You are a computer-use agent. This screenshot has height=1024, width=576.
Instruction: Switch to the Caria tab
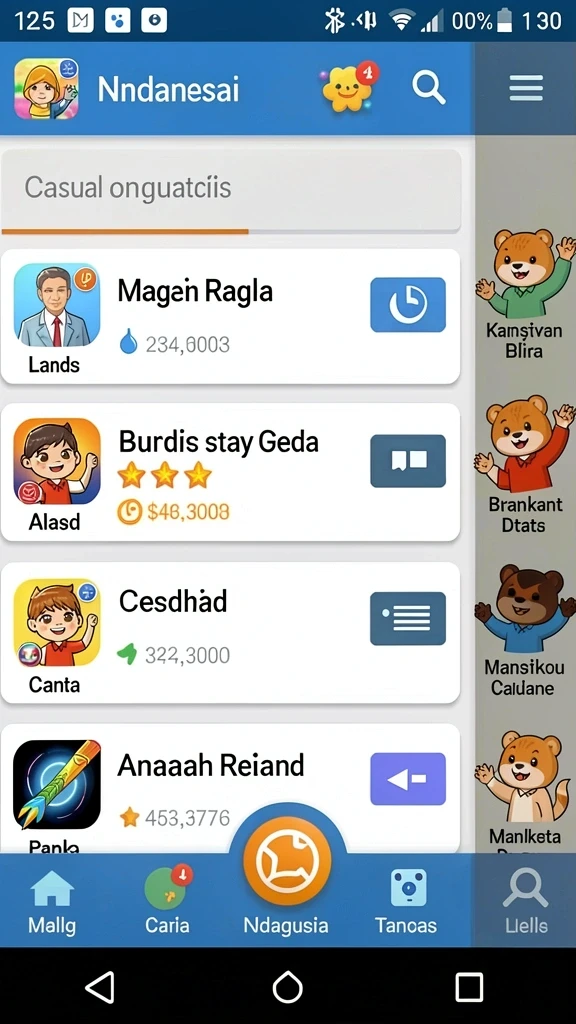point(167,904)
